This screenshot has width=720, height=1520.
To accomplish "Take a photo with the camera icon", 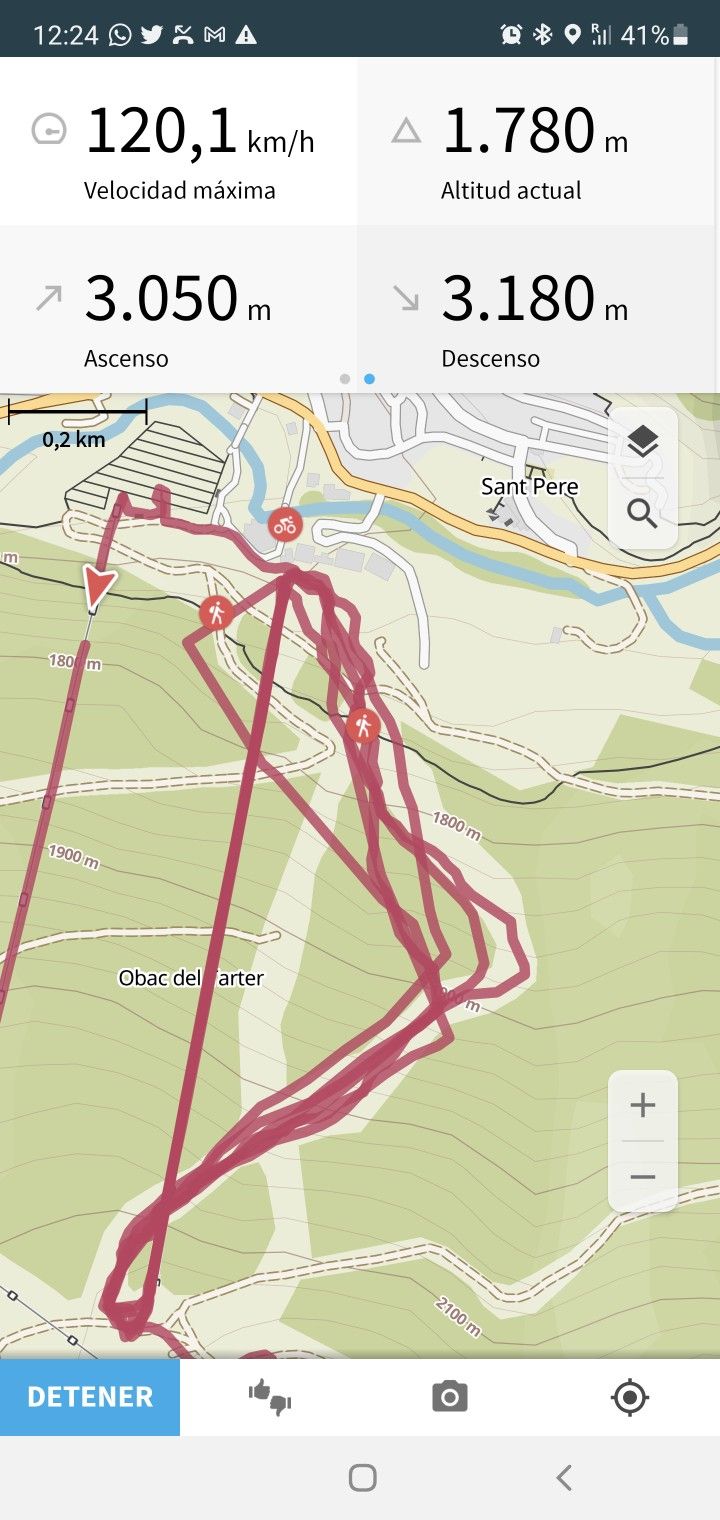I will coord(450,1397).
